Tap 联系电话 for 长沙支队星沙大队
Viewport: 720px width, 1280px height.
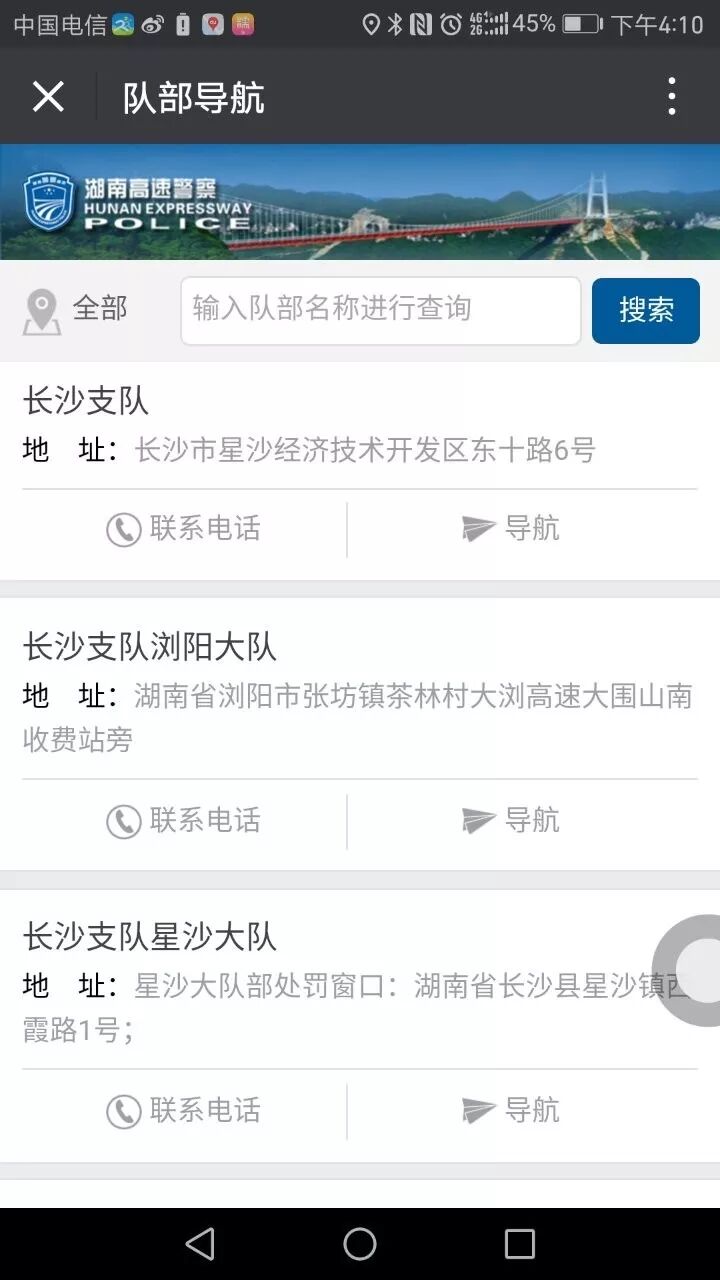point(184,1111)
